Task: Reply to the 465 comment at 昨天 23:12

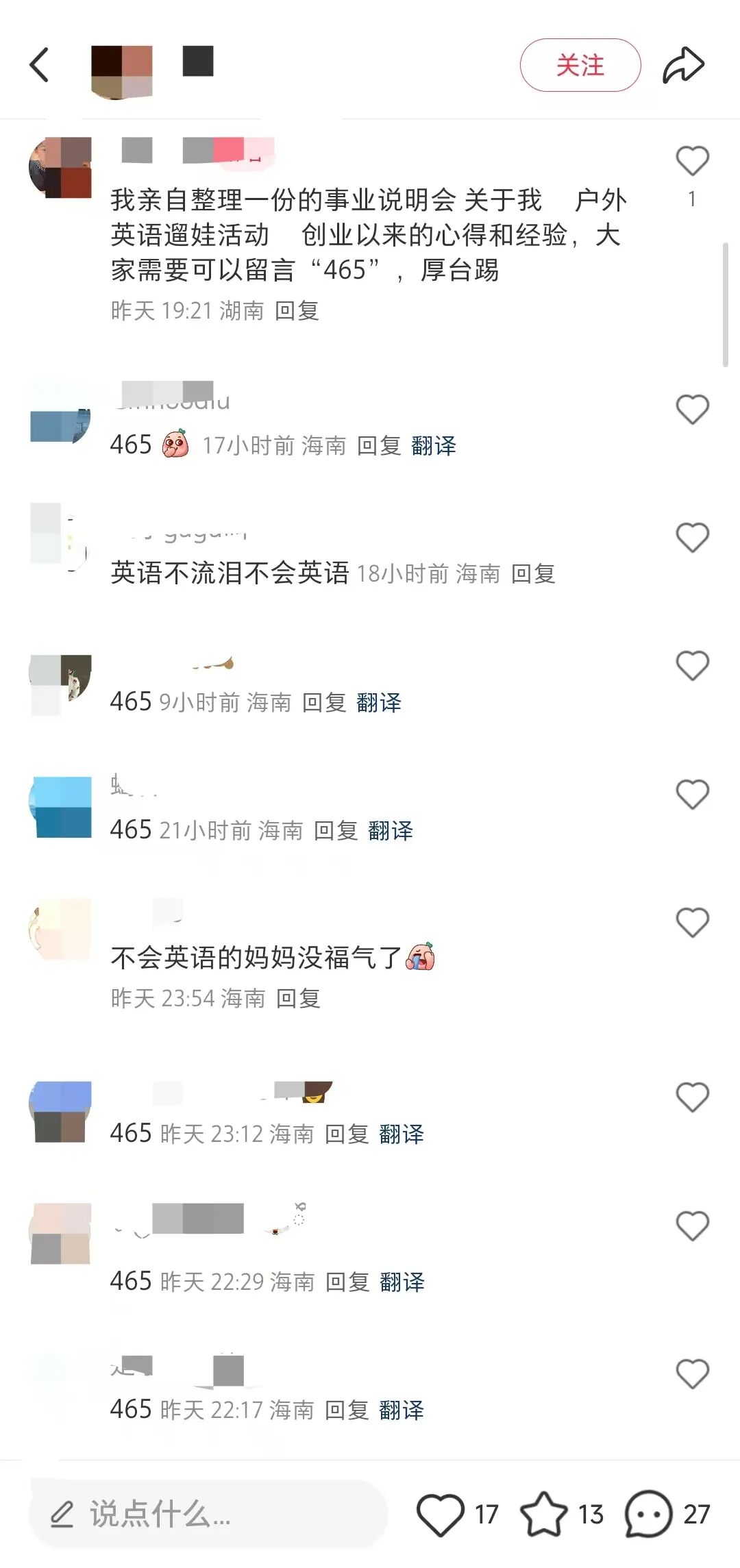Action: point(347,1134)
